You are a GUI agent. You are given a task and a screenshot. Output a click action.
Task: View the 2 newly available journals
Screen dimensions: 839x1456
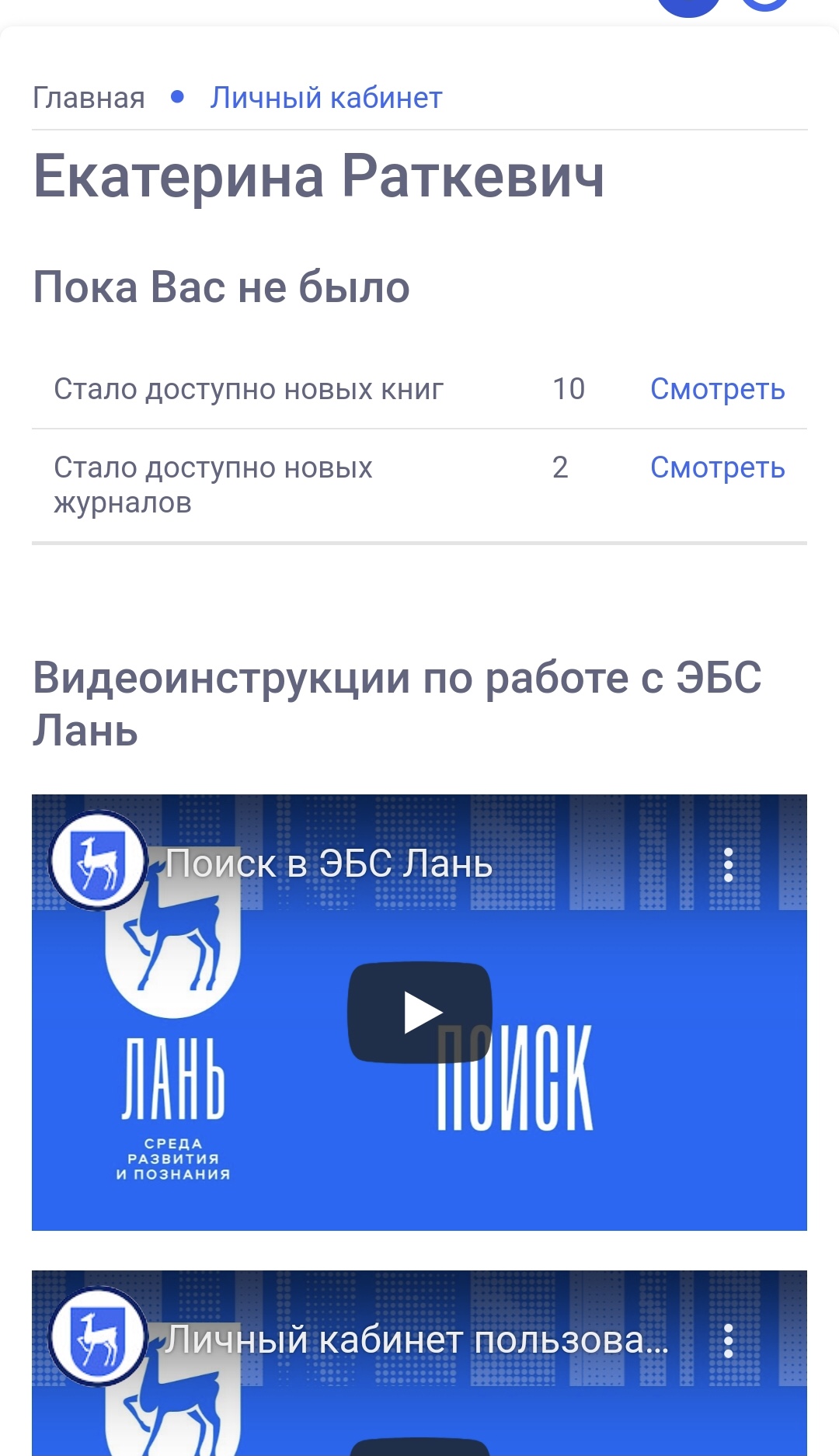[x=717, y=467]
